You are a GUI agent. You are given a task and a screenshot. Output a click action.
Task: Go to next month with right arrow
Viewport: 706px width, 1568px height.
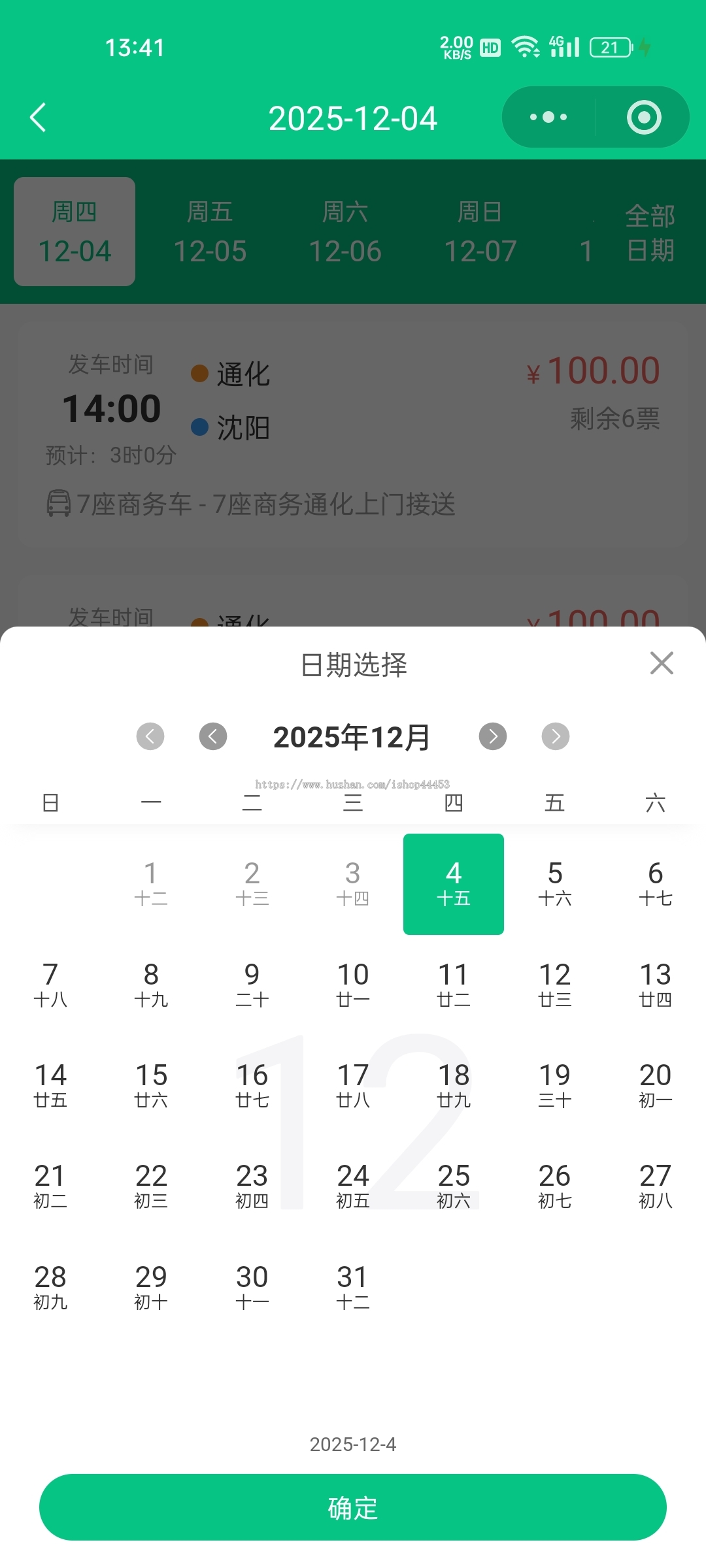[492, 736]
